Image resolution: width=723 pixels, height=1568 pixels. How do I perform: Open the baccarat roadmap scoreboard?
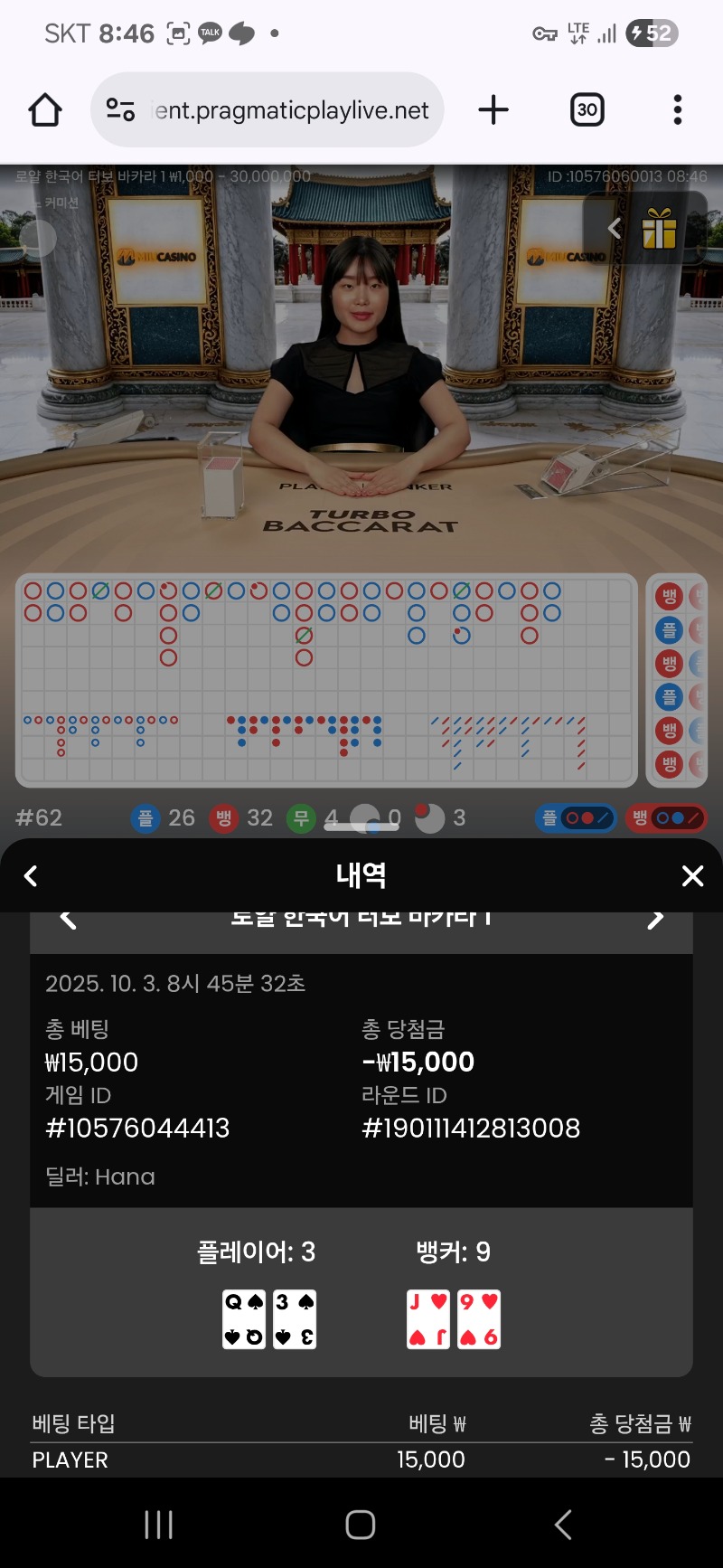(326, 679)
